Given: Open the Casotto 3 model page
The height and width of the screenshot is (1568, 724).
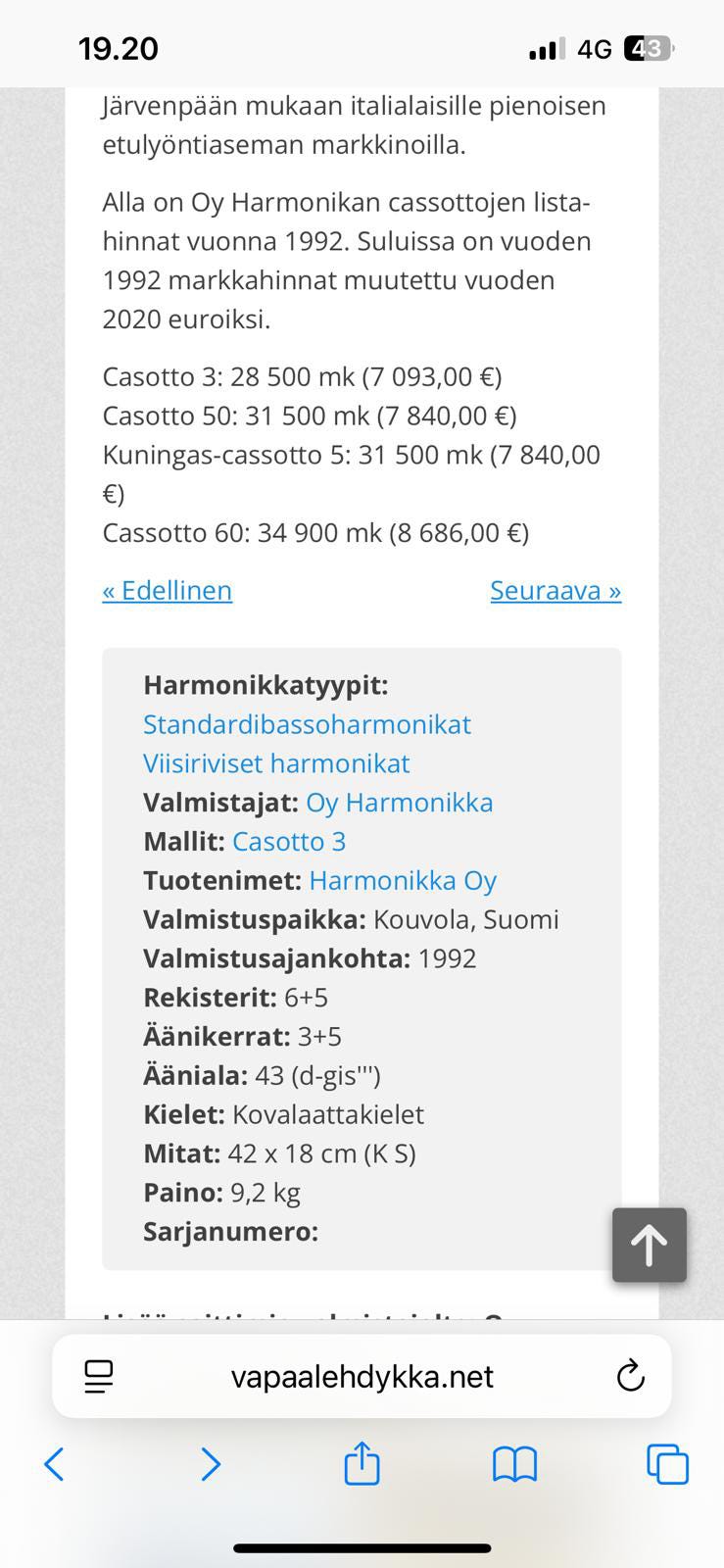Looking at the screenshot, I should tap(289, 841).
